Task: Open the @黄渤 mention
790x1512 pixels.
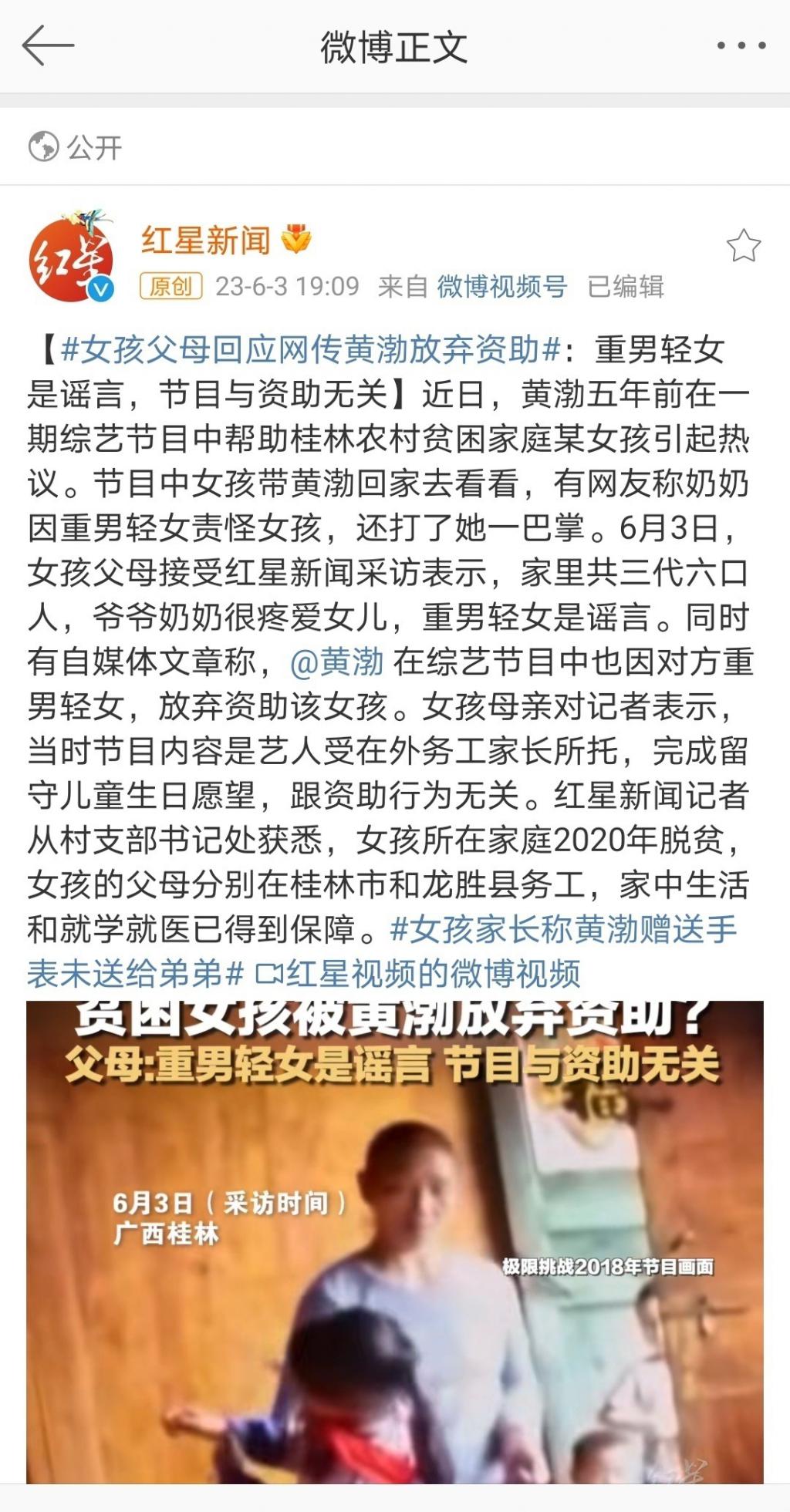Action: click(x=336, y=662)
